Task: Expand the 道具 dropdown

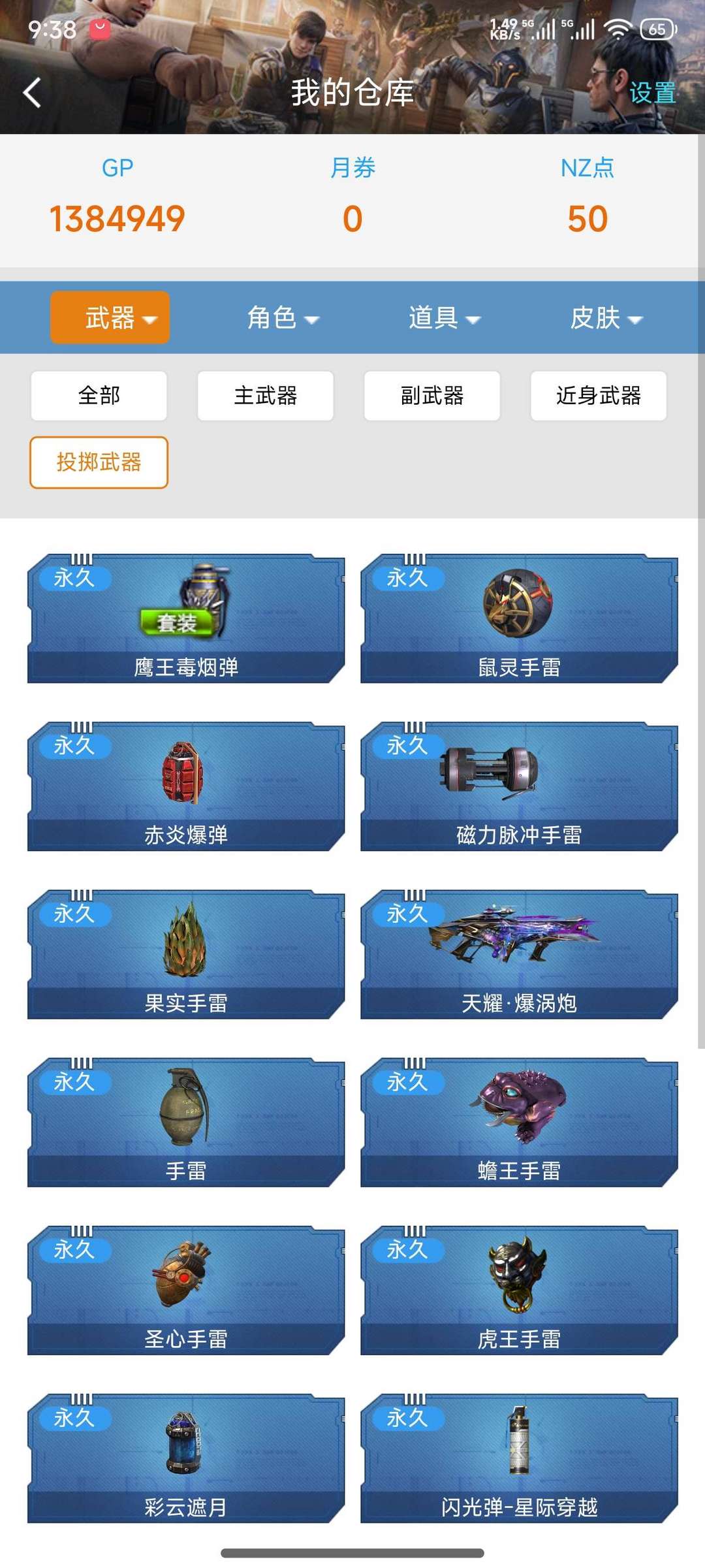Action: click(444, 318)
